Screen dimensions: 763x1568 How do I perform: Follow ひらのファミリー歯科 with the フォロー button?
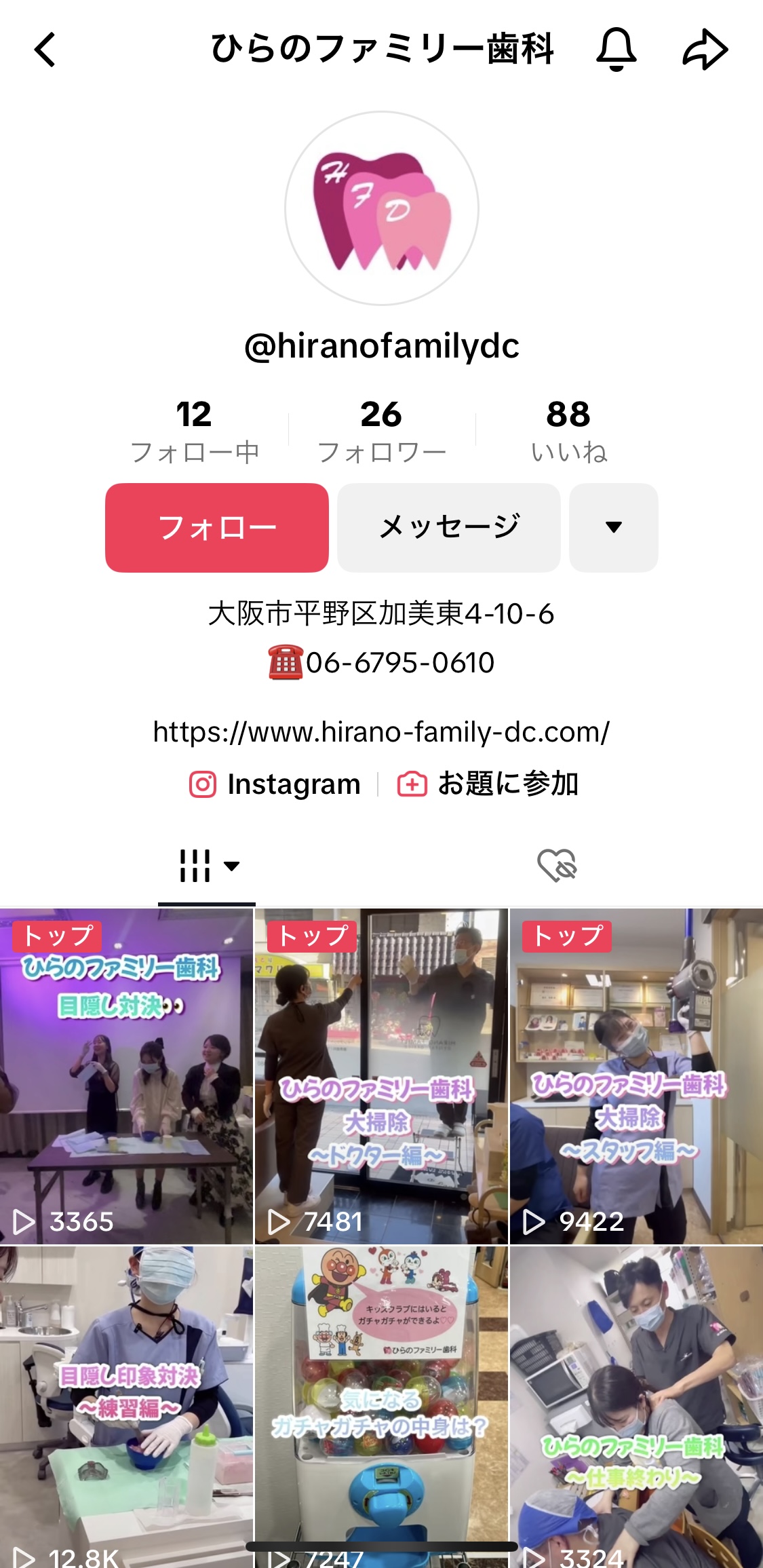[217, 527]
